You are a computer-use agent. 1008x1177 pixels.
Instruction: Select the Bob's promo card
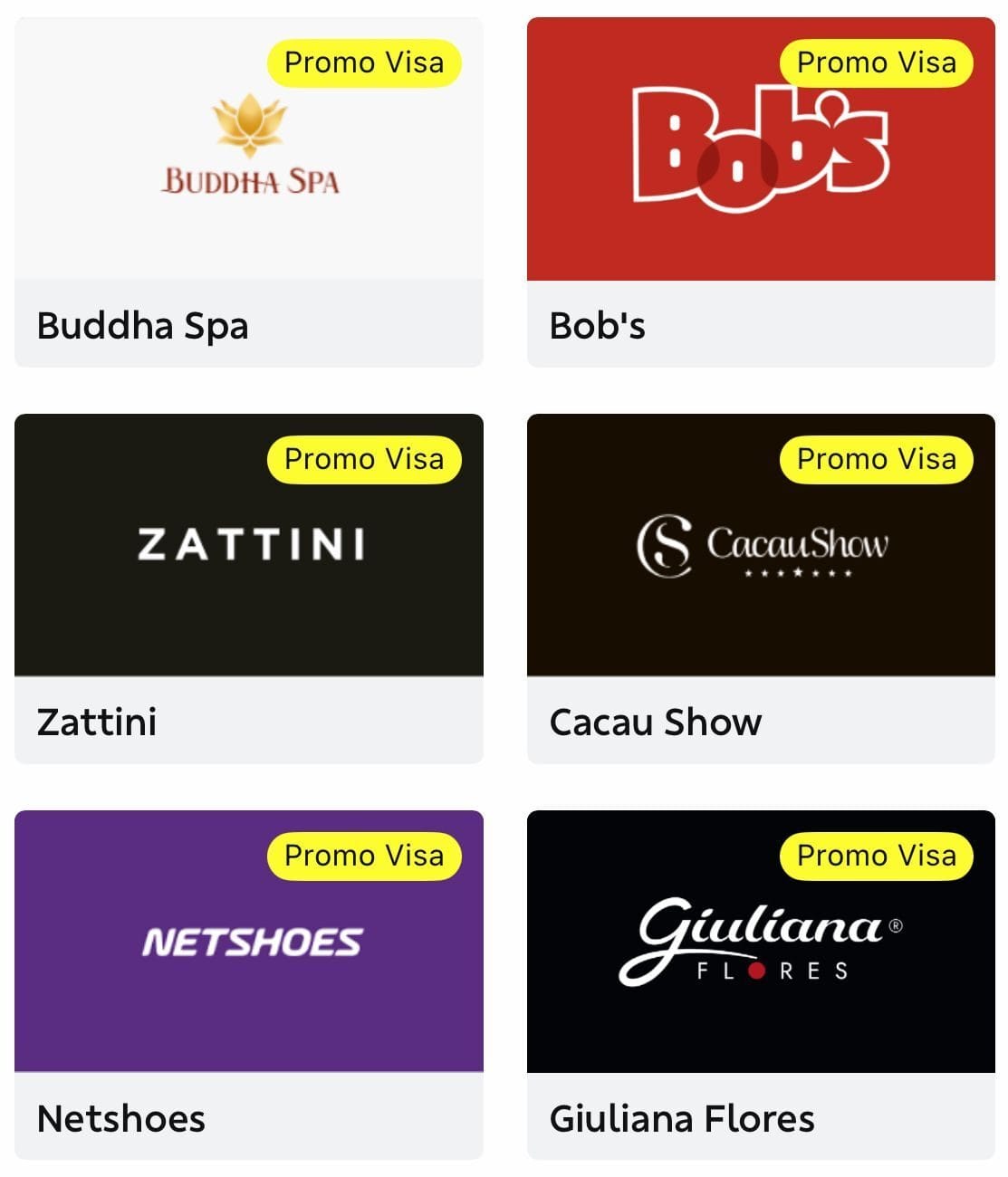[x=761, y=192]
